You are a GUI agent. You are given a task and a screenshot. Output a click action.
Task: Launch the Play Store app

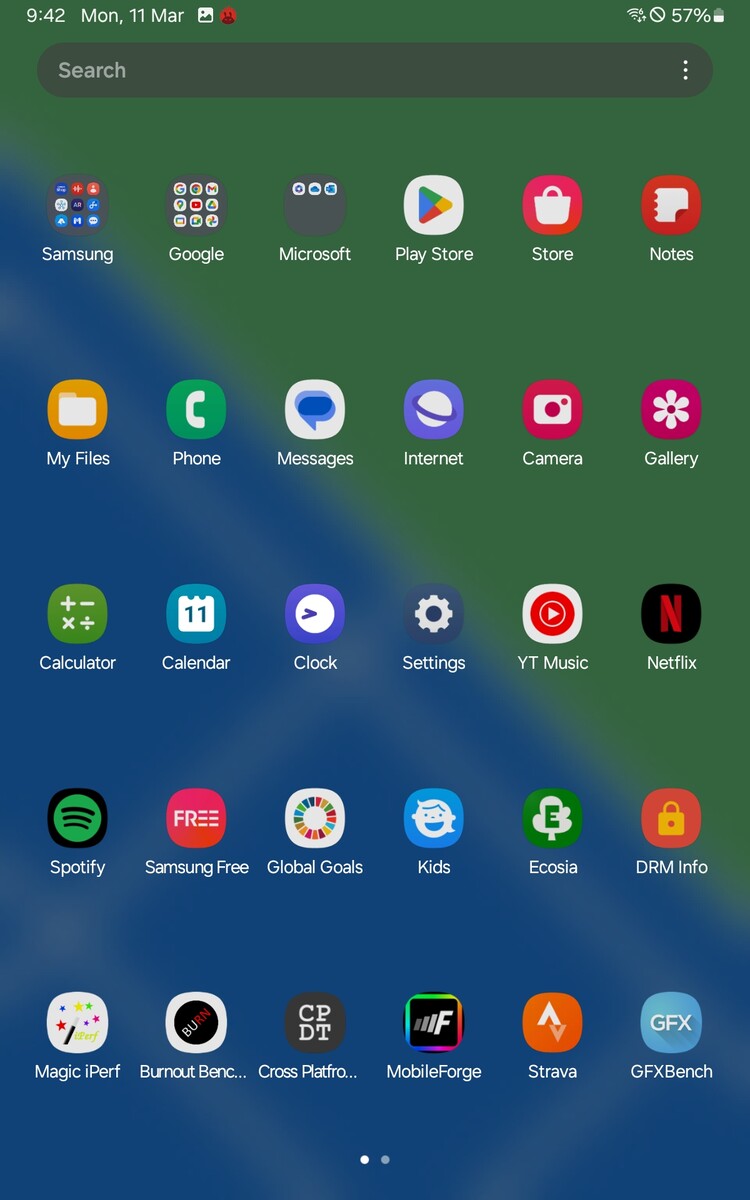[434, 206]
